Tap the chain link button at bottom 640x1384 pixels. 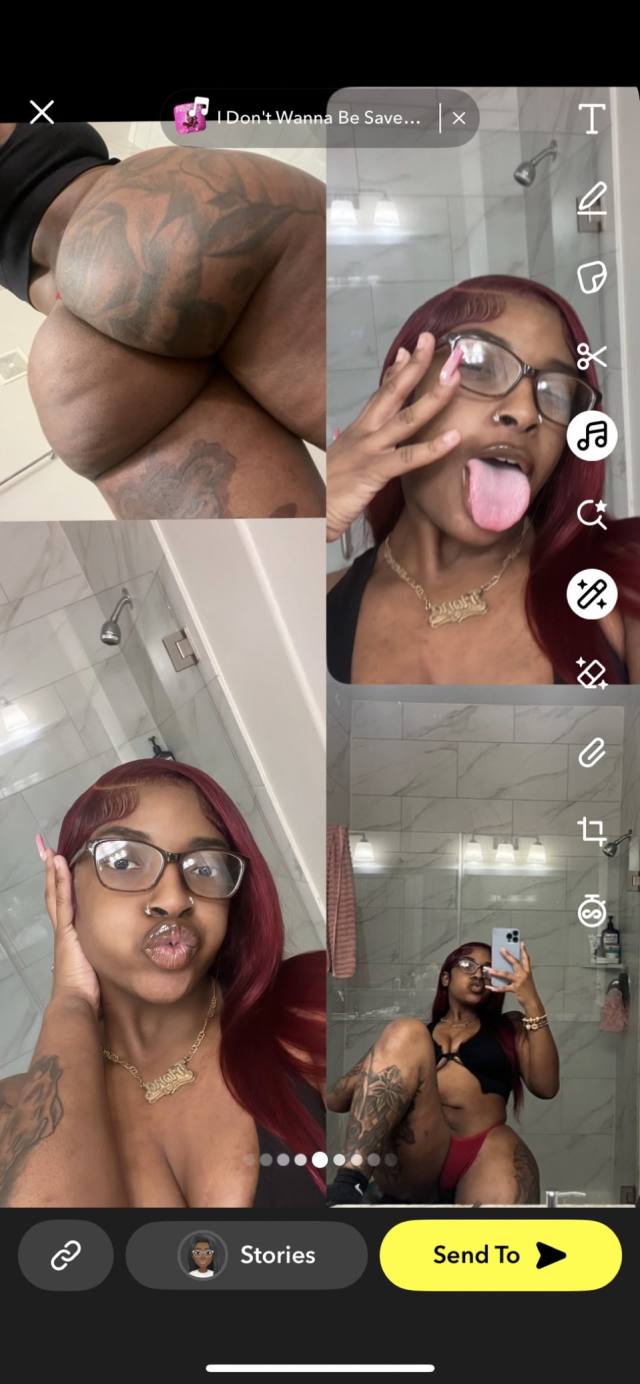coord(66,1254)
